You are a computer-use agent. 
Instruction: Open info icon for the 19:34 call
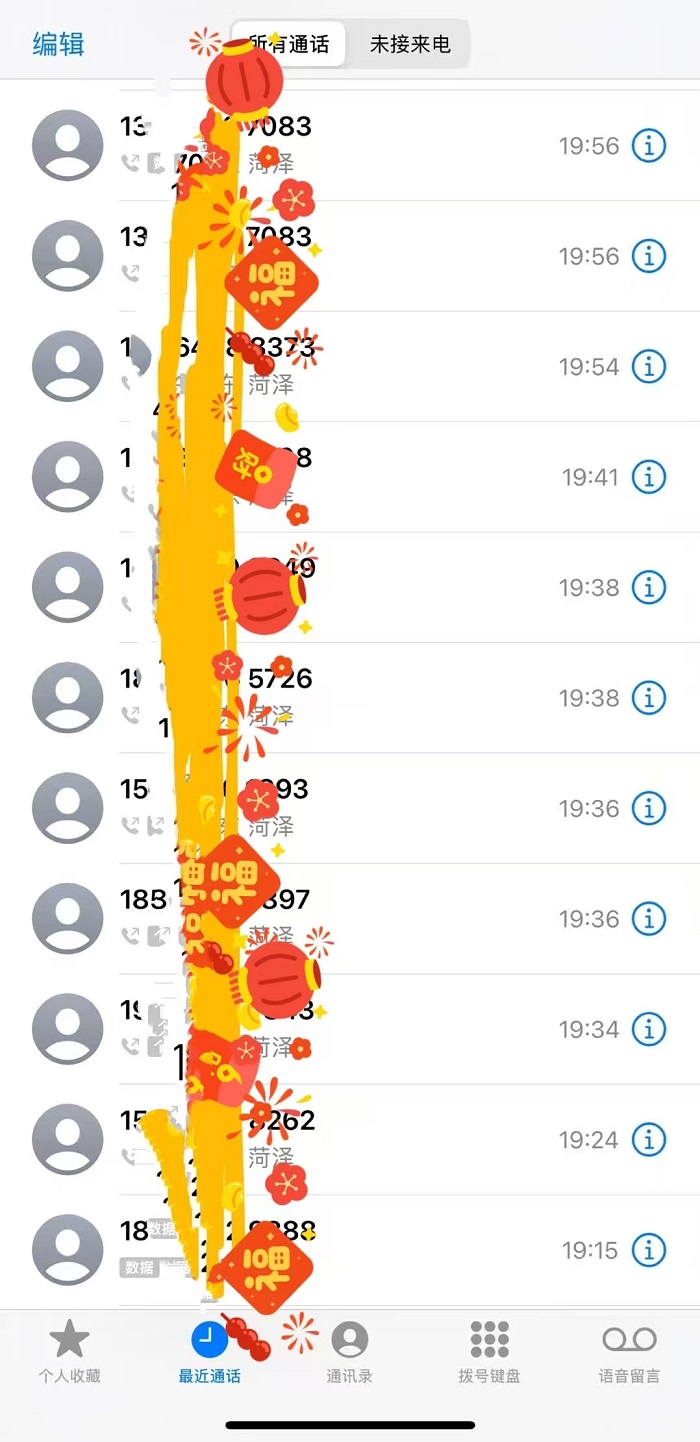point(649,1028)
